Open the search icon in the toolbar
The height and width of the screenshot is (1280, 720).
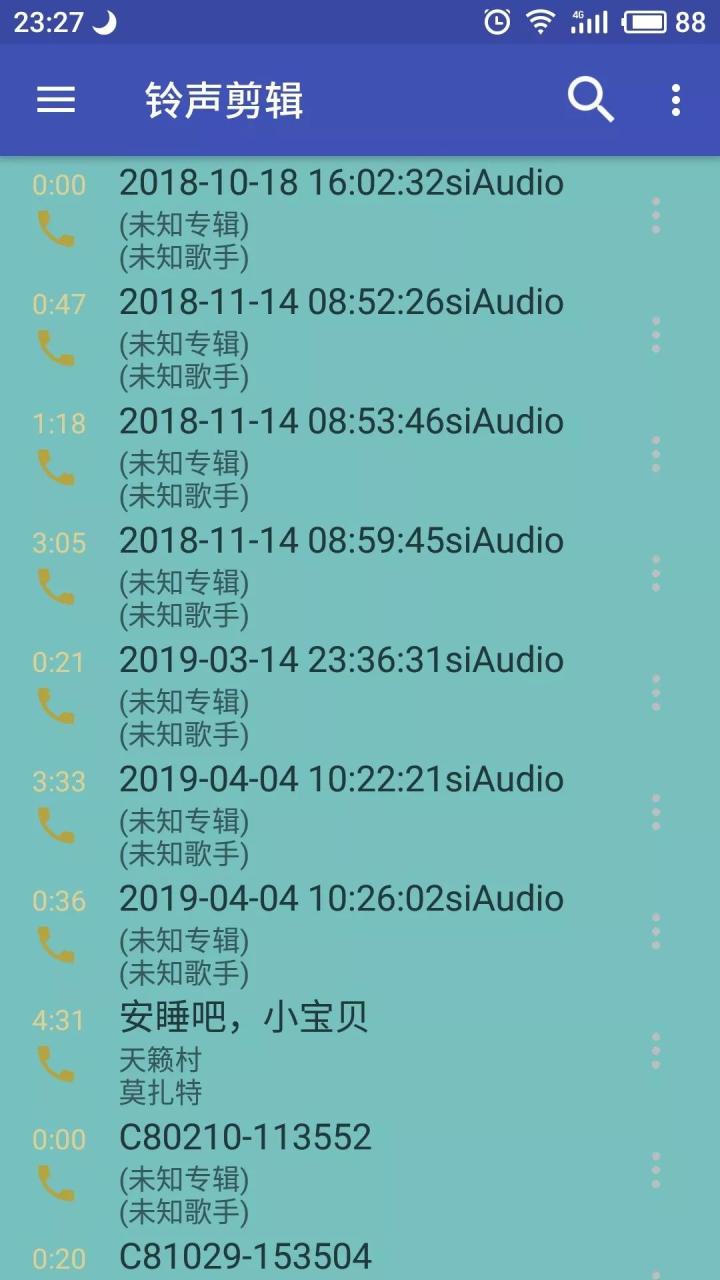590,99
